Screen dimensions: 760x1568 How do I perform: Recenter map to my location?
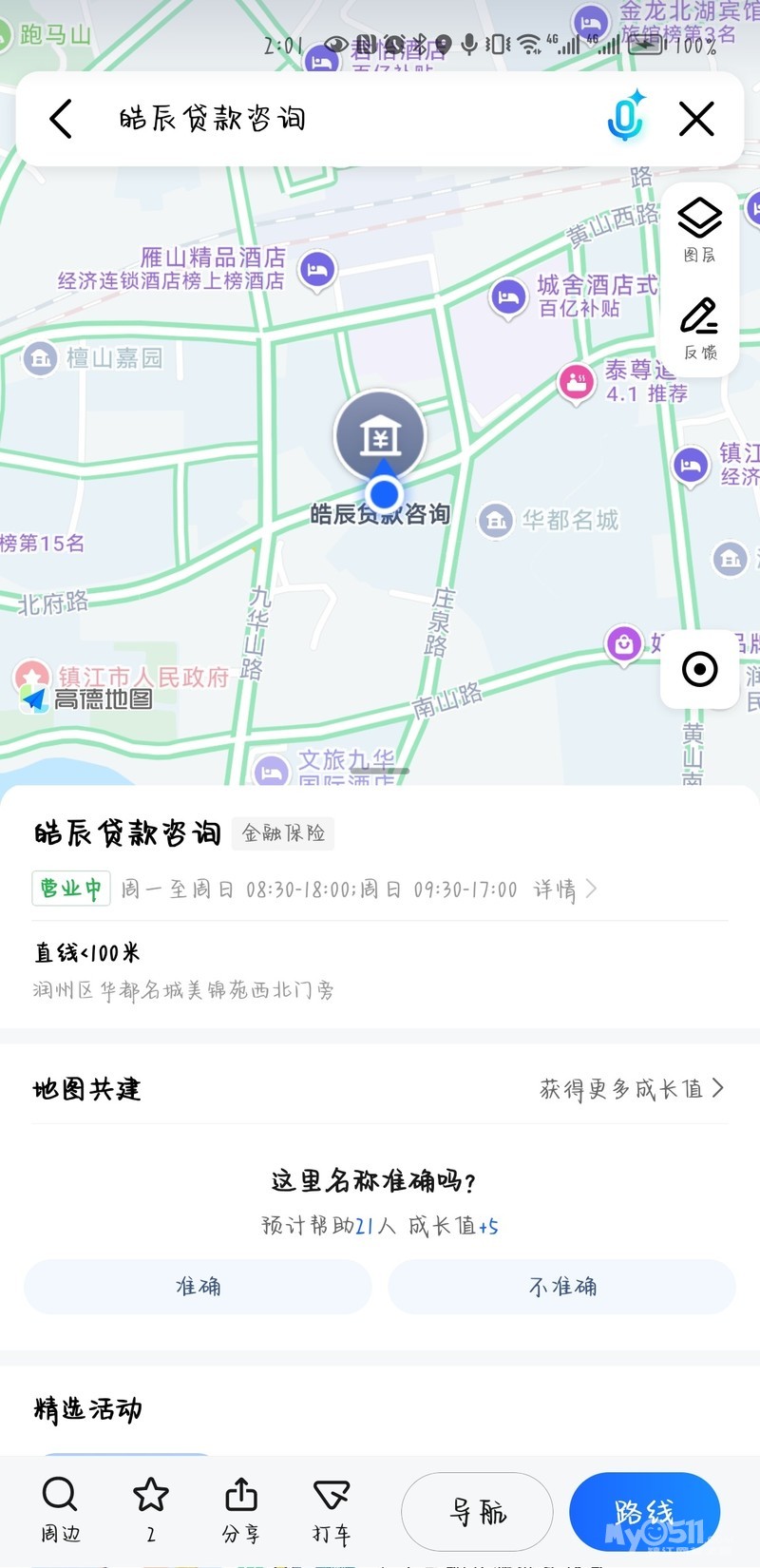700,669
